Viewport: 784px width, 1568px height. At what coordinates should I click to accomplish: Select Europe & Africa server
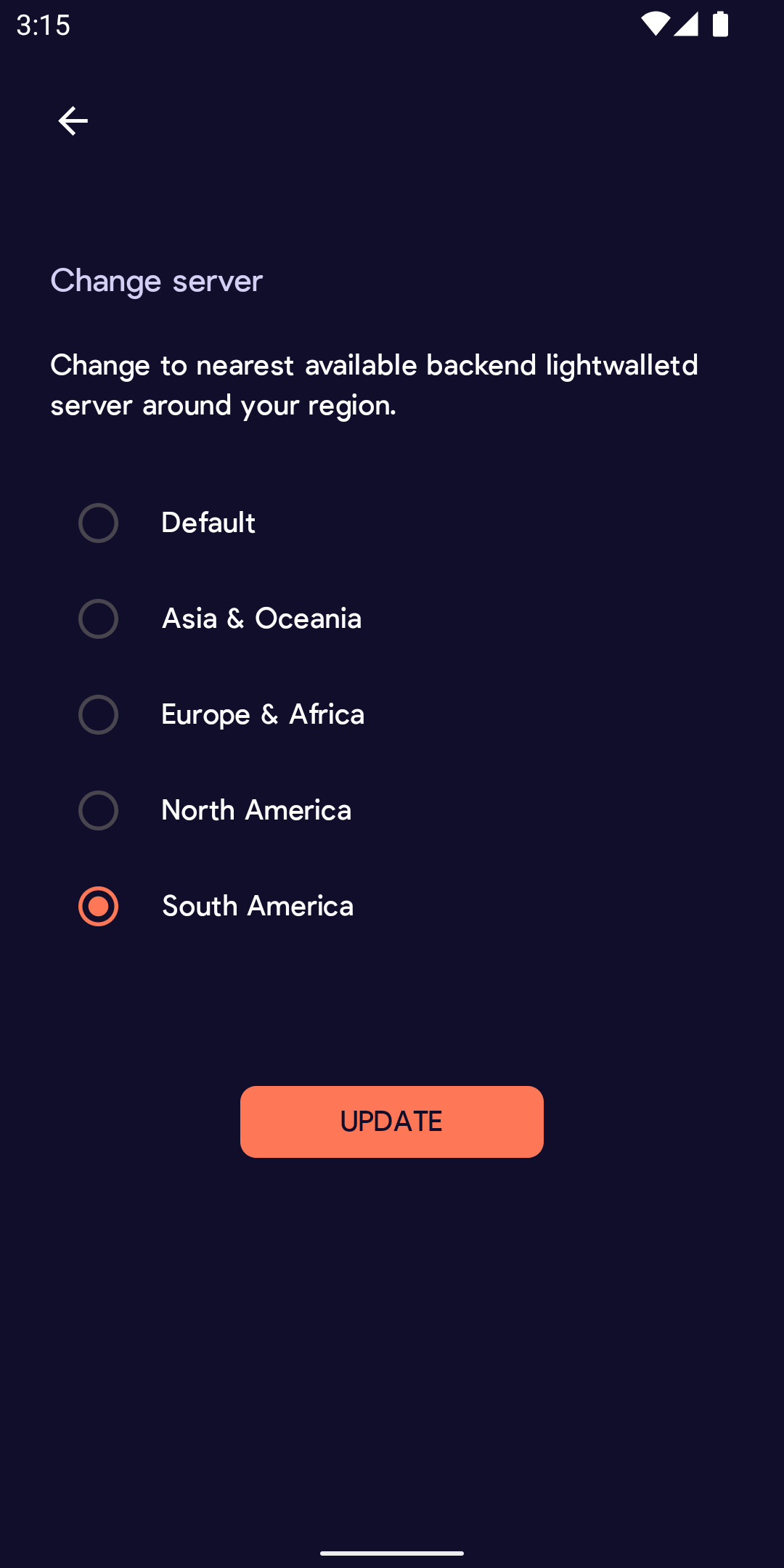99,714
